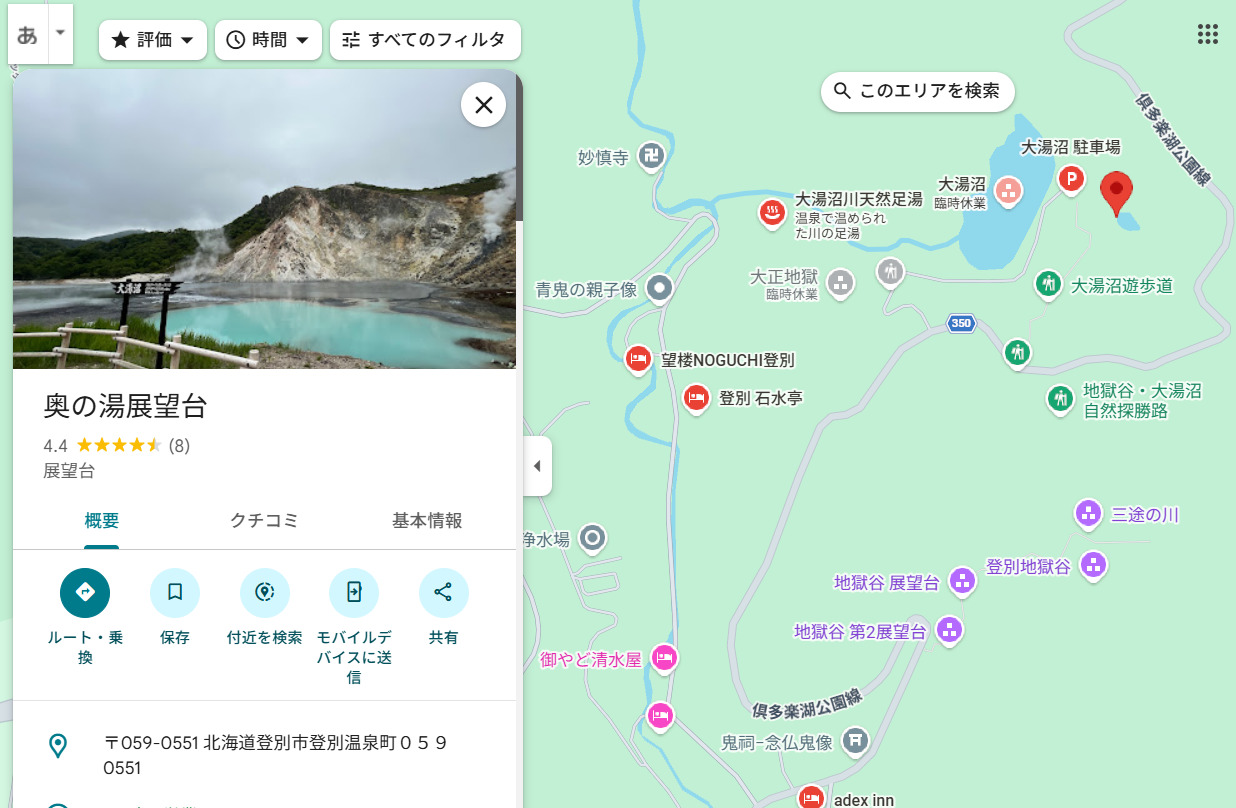Open the input method dropdown arrow

(x=60, y=33)
